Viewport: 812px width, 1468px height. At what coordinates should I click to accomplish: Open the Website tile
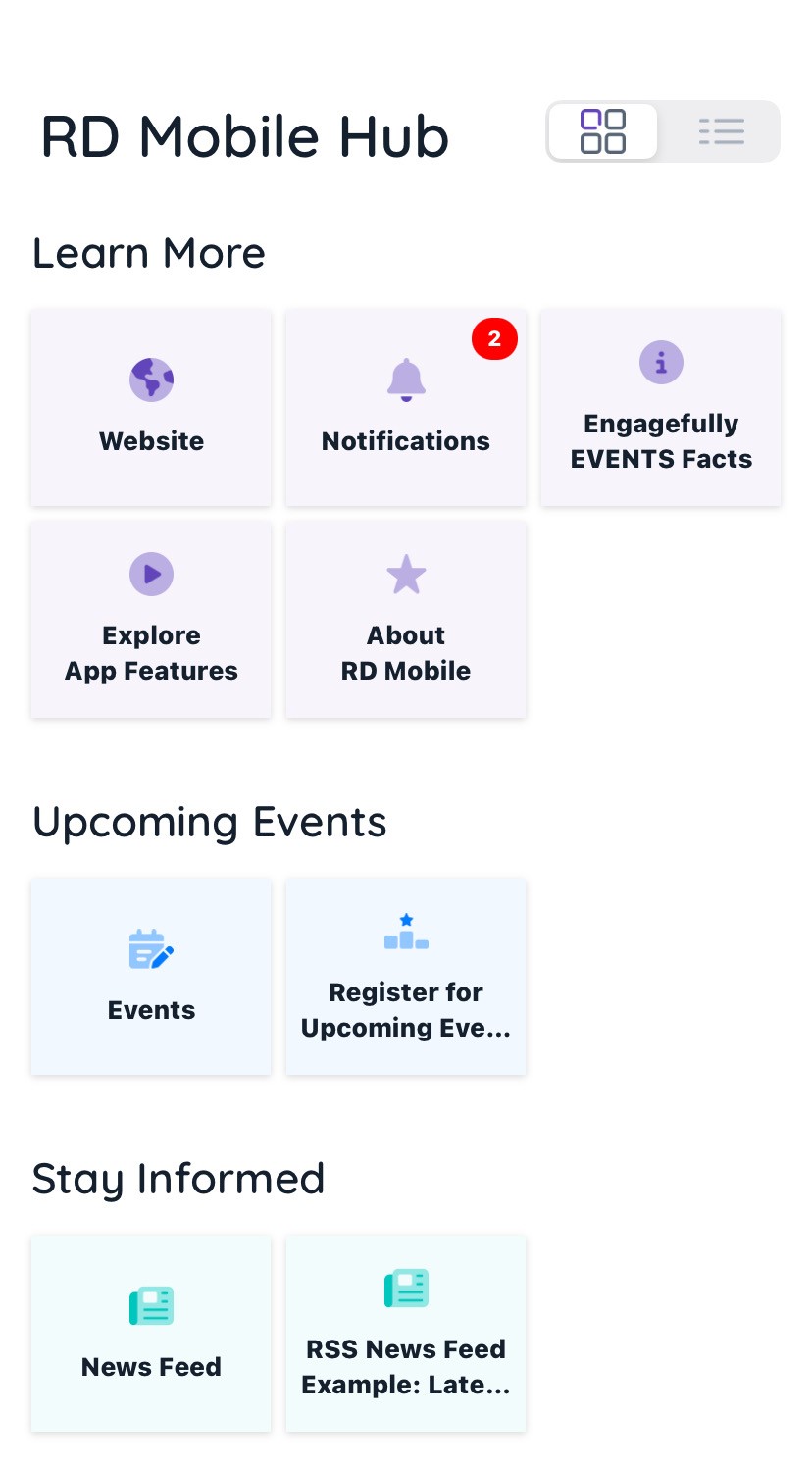tap(151, 408)
